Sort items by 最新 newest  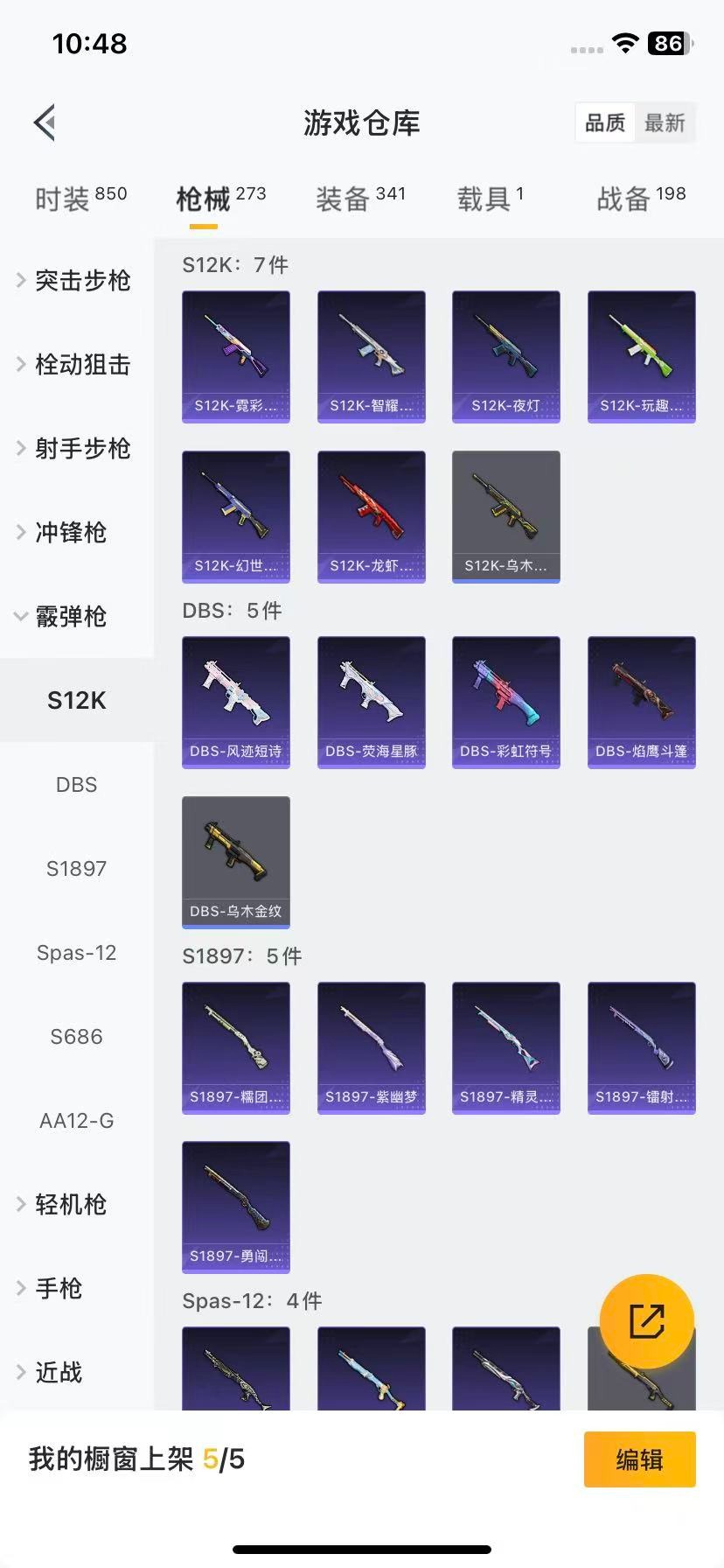click(665, 122)
